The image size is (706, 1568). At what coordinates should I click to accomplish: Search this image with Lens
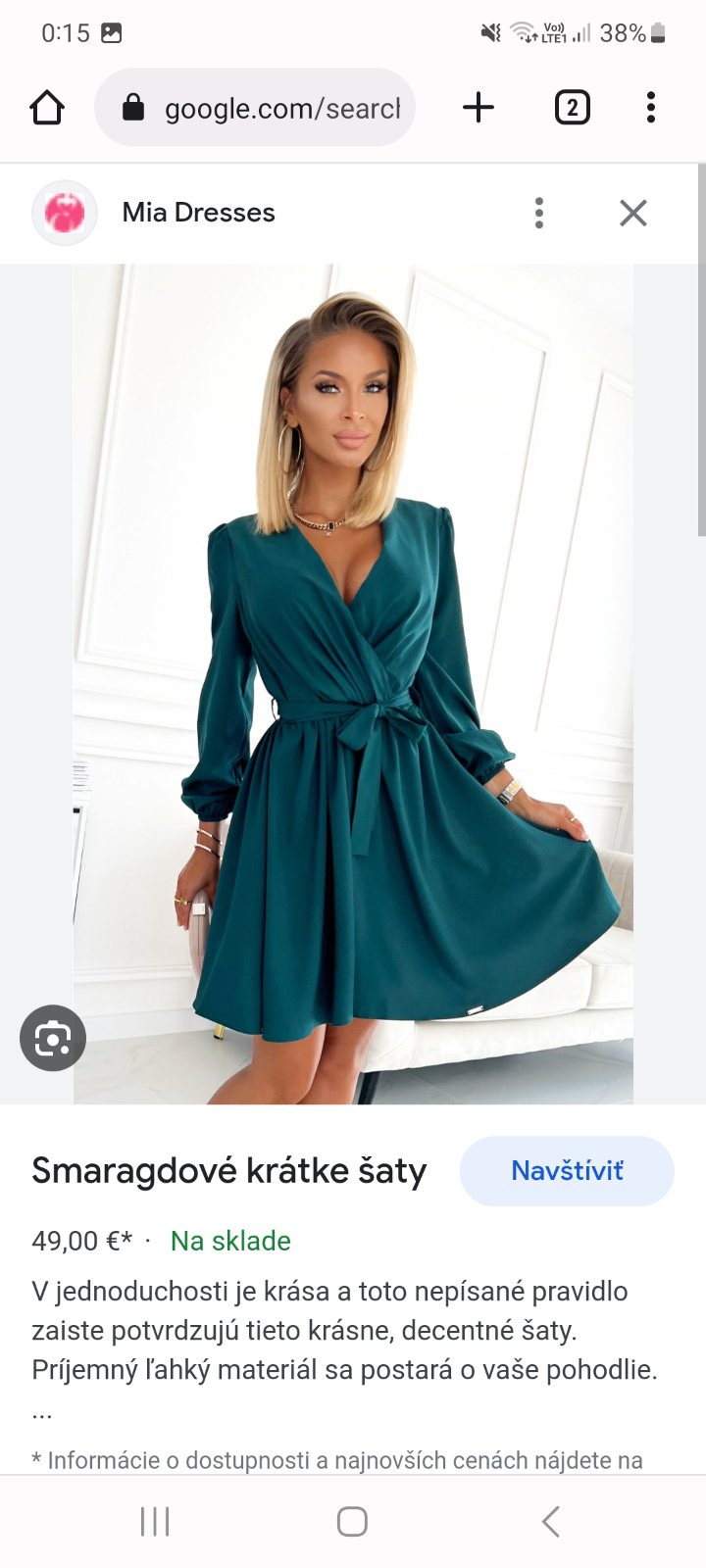(53, 1038)
